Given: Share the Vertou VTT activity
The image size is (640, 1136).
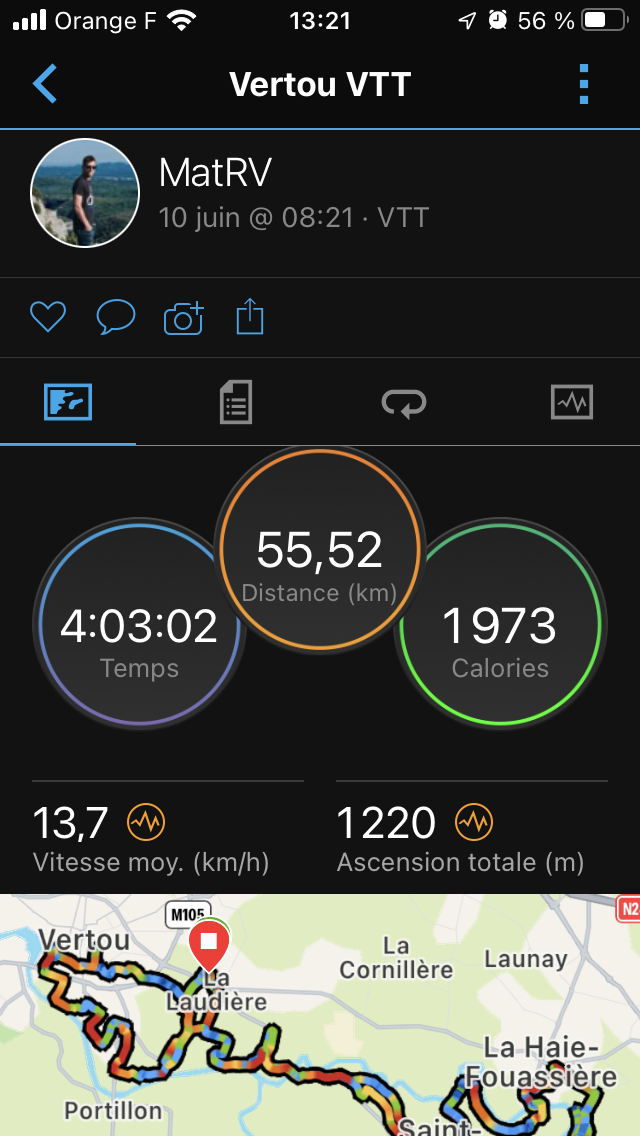Looking at the screenshot, I should 250,318.
